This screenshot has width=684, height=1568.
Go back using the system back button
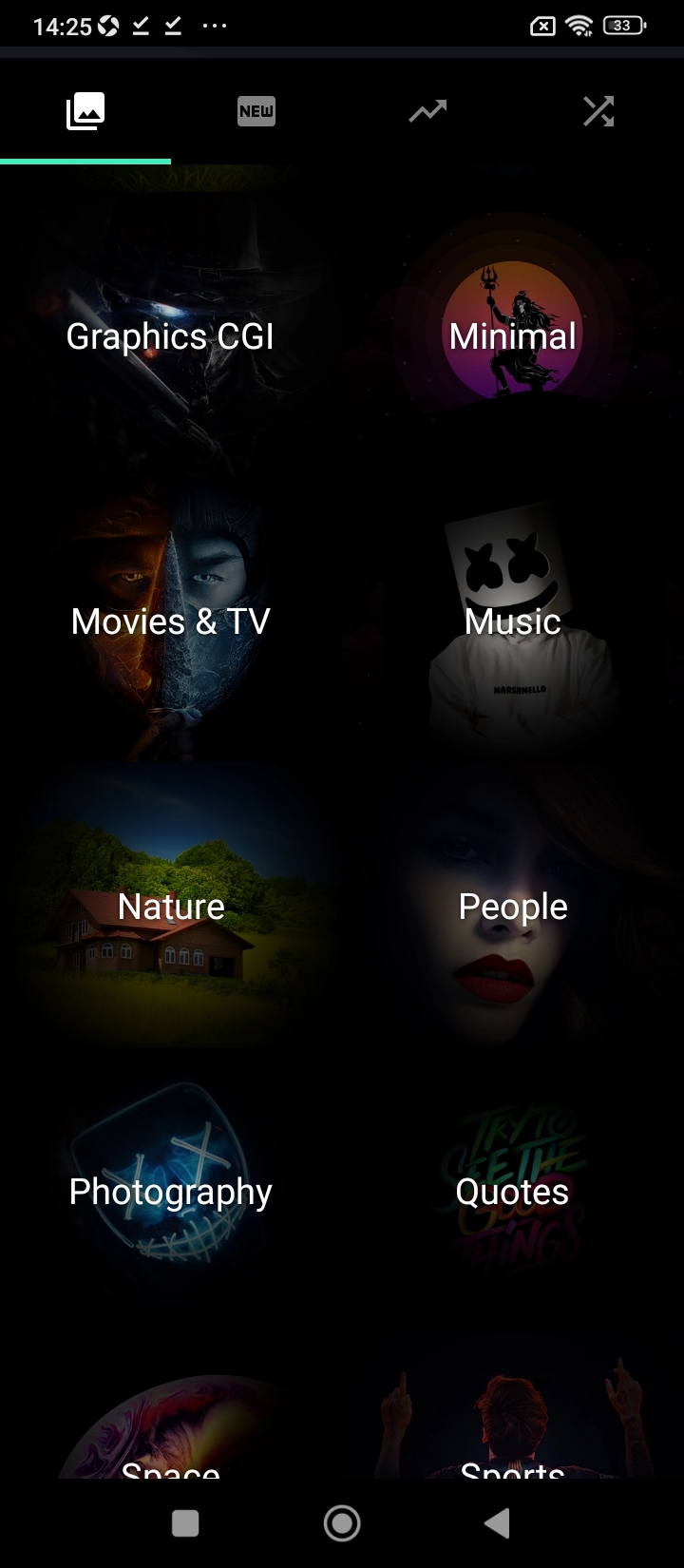(x=497, y=1523)
